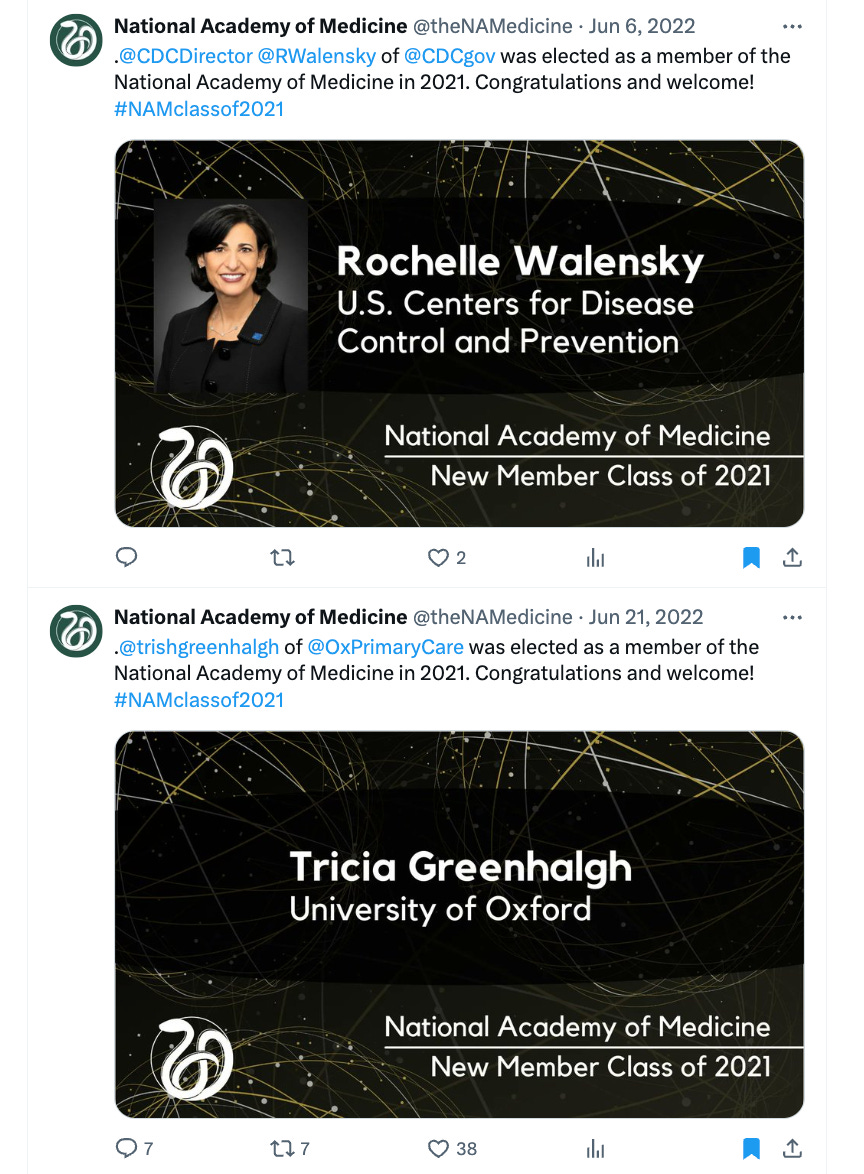The height and width of the screenshot is (1174, 864).
Task: Open the Jun 21, 2022 tweet timestamp
Action: (647, 617)
